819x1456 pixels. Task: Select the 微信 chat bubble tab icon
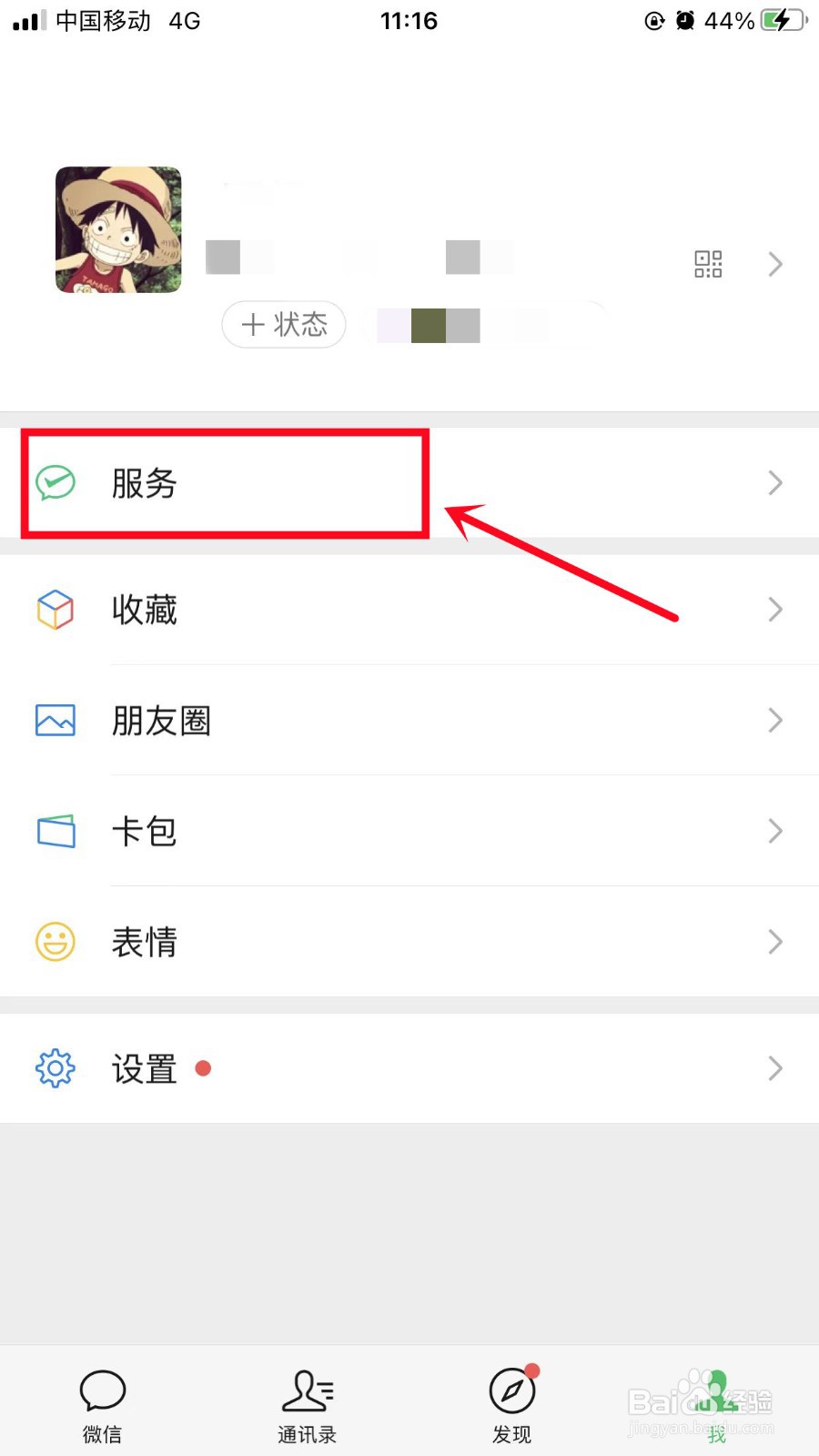(x=102, y=1390)
